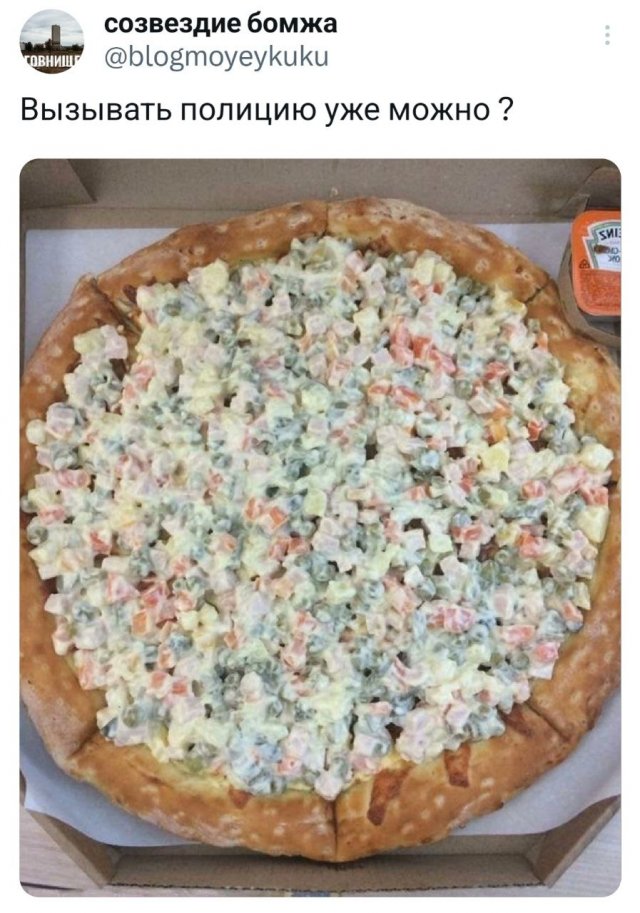Open созвездие бомжа profile avatar
This screenshot has height=913, width=640.
(52, 41)
